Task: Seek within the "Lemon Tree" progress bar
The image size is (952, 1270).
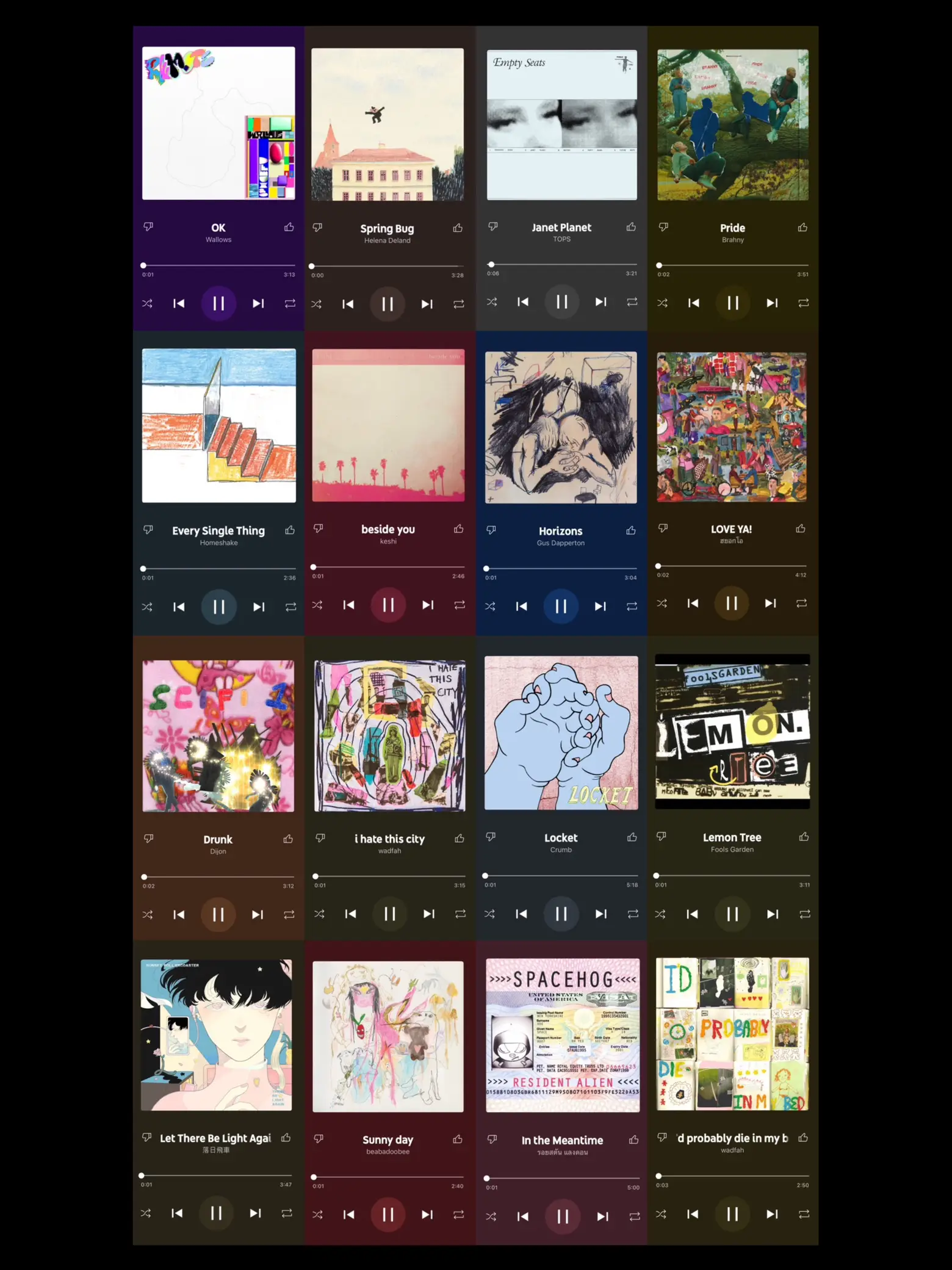Action: (732, 874)
